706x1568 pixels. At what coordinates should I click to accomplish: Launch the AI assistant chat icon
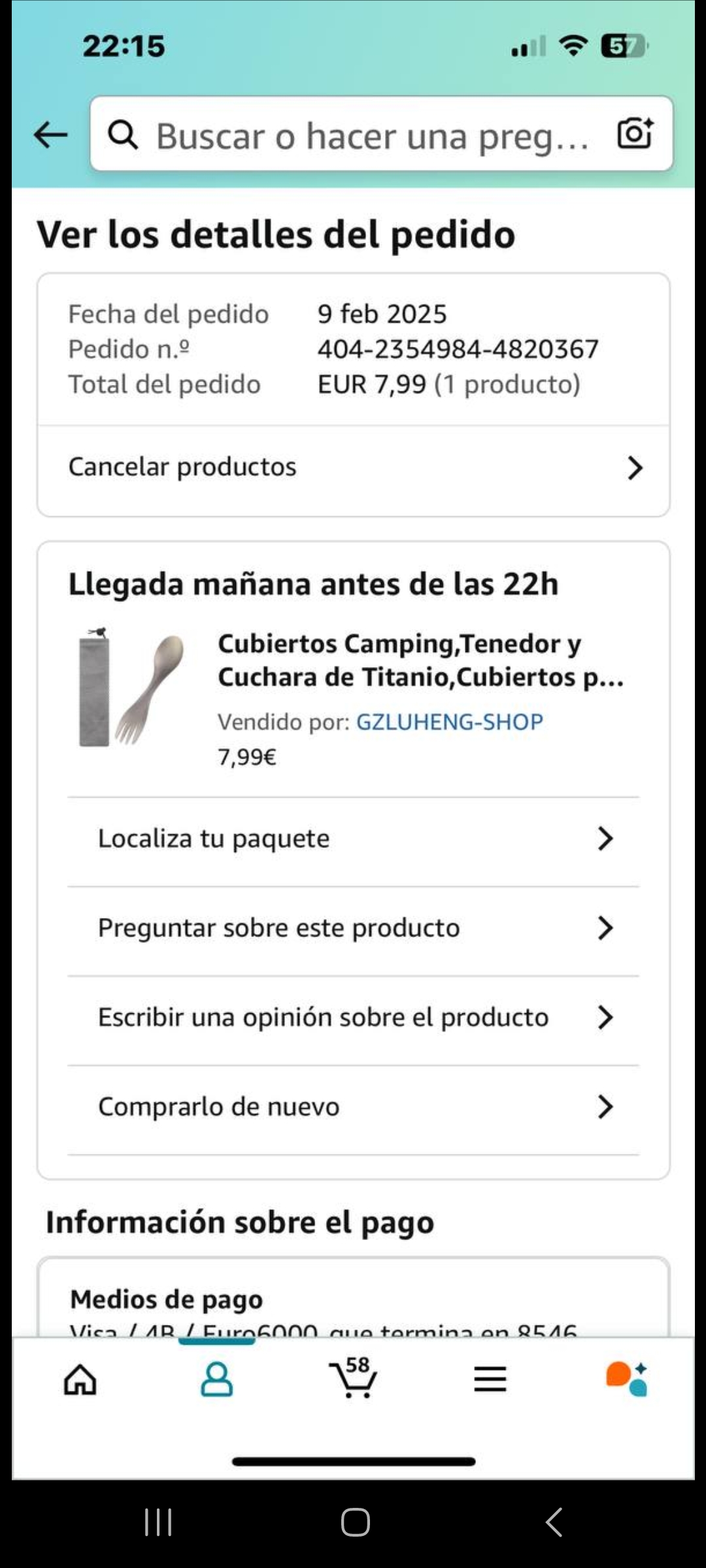[x=626, y=1379]
